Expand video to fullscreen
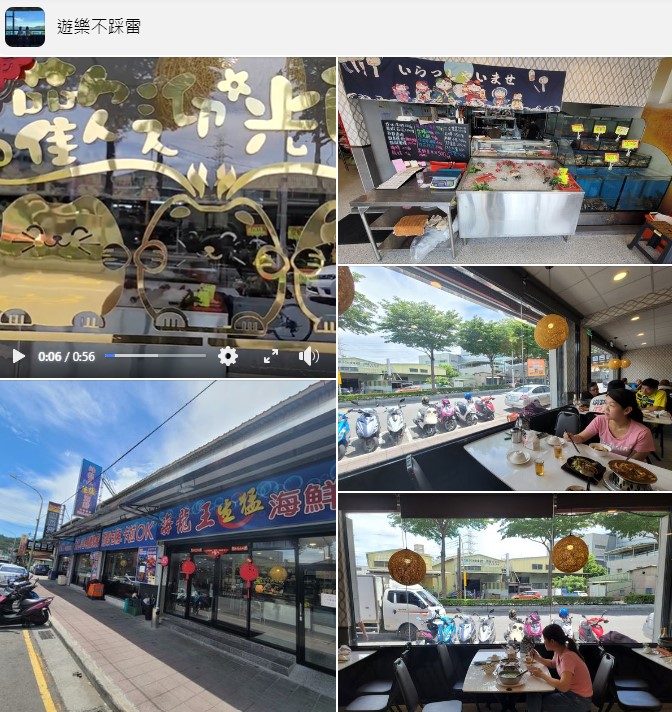This screenshot has width=672, height=712. click(270, 356)
